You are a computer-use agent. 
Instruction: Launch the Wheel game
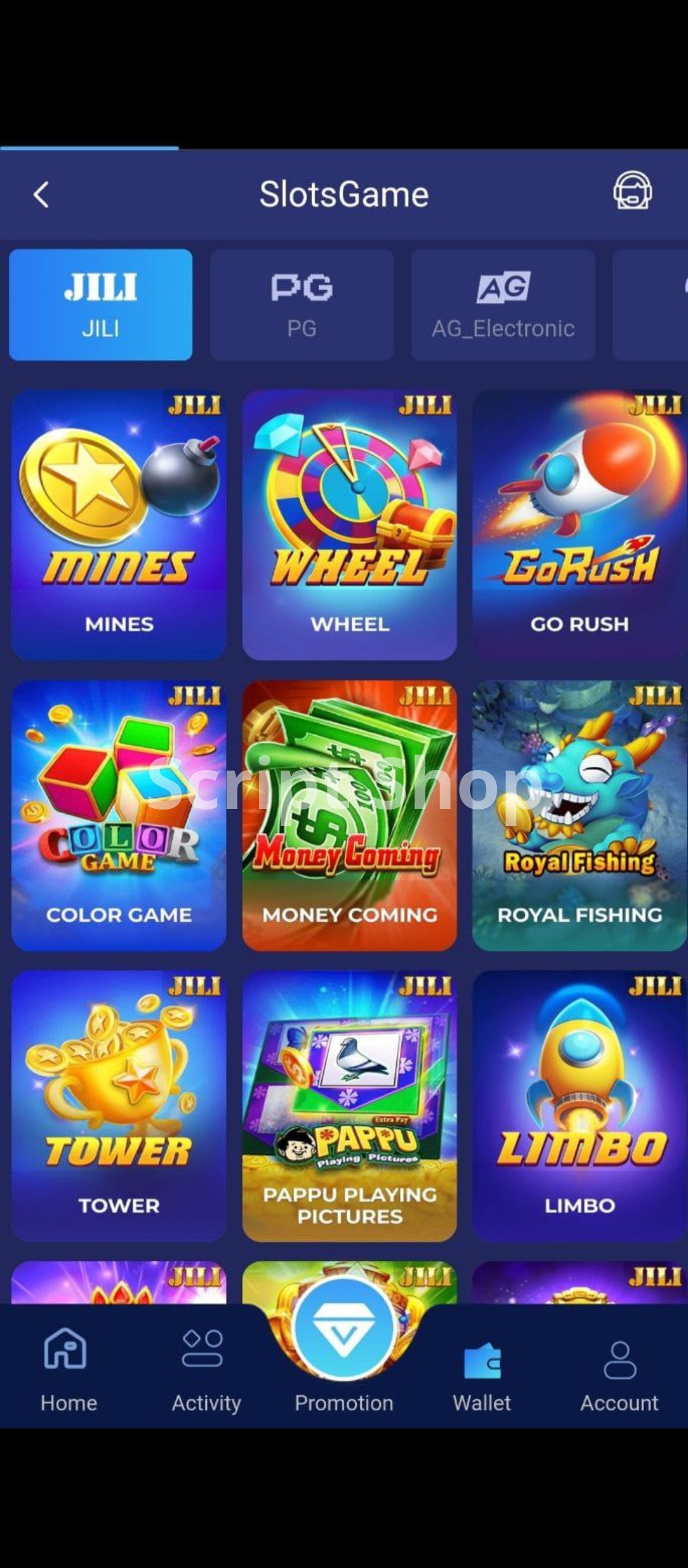point(350,525)
